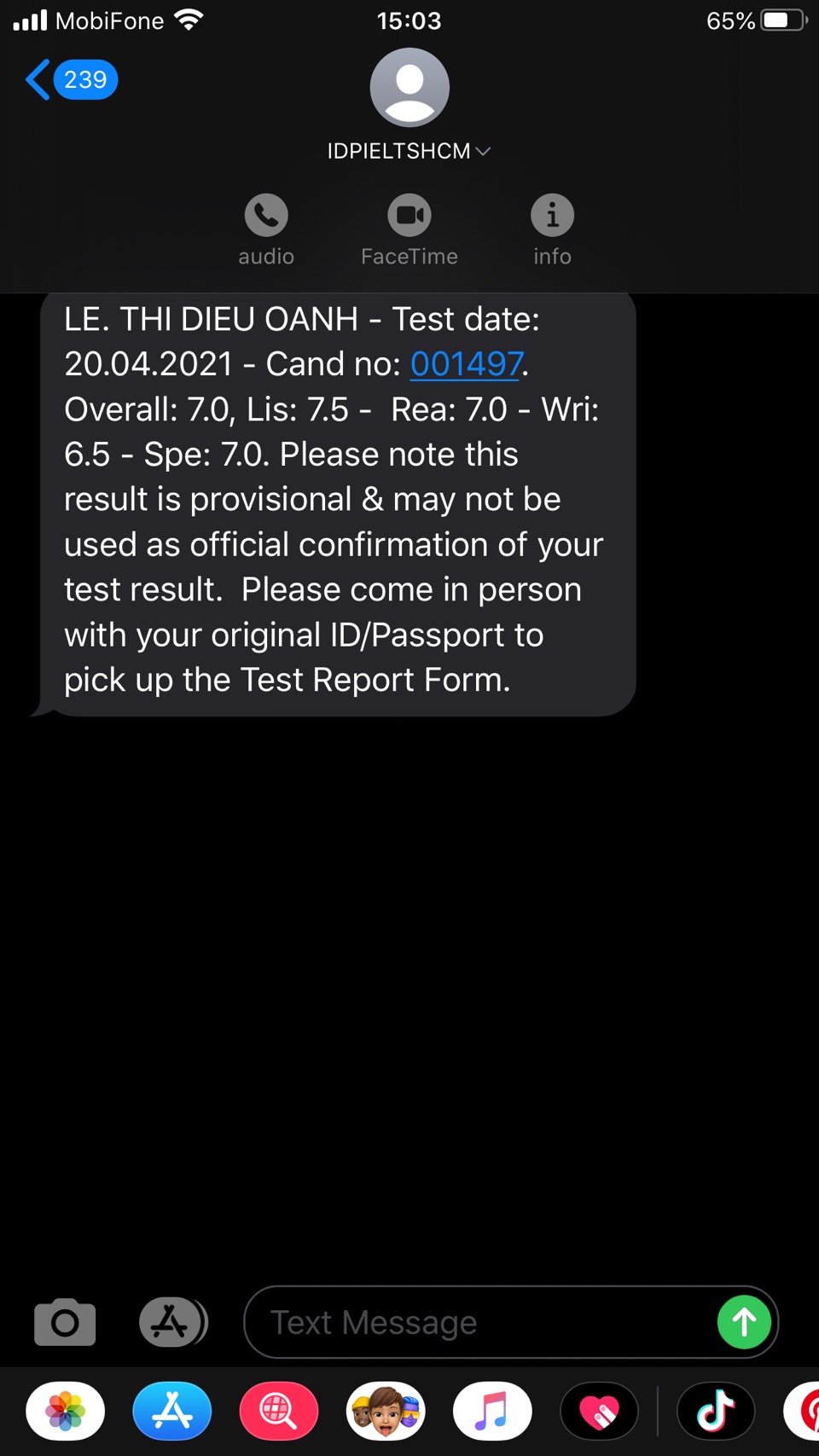Screen dimensions: 819x1456
Task: Expand the IDPIELTSHCM contact header
Action: [409, 151]
